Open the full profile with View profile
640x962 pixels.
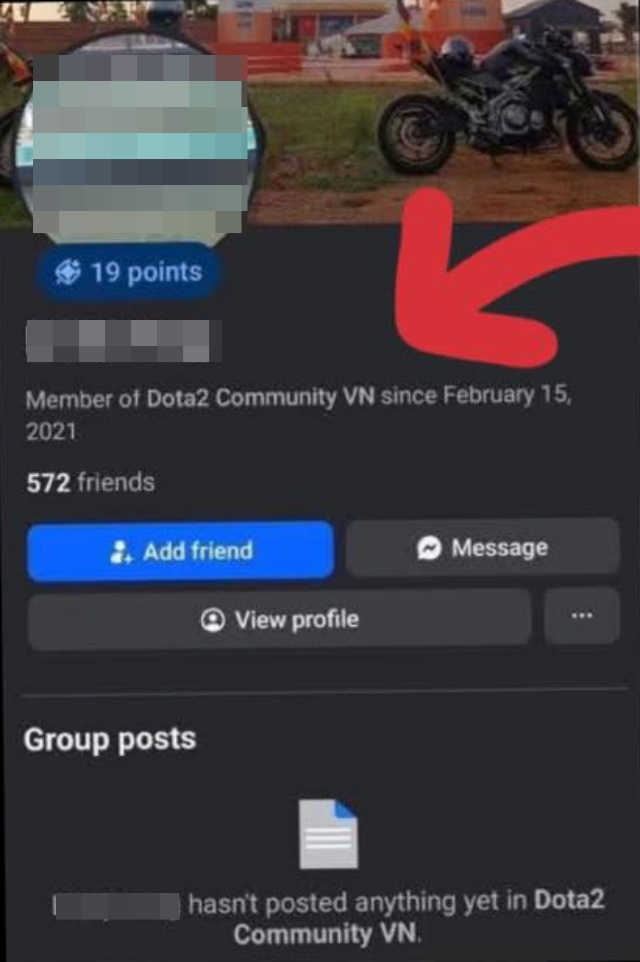point(279,620)
